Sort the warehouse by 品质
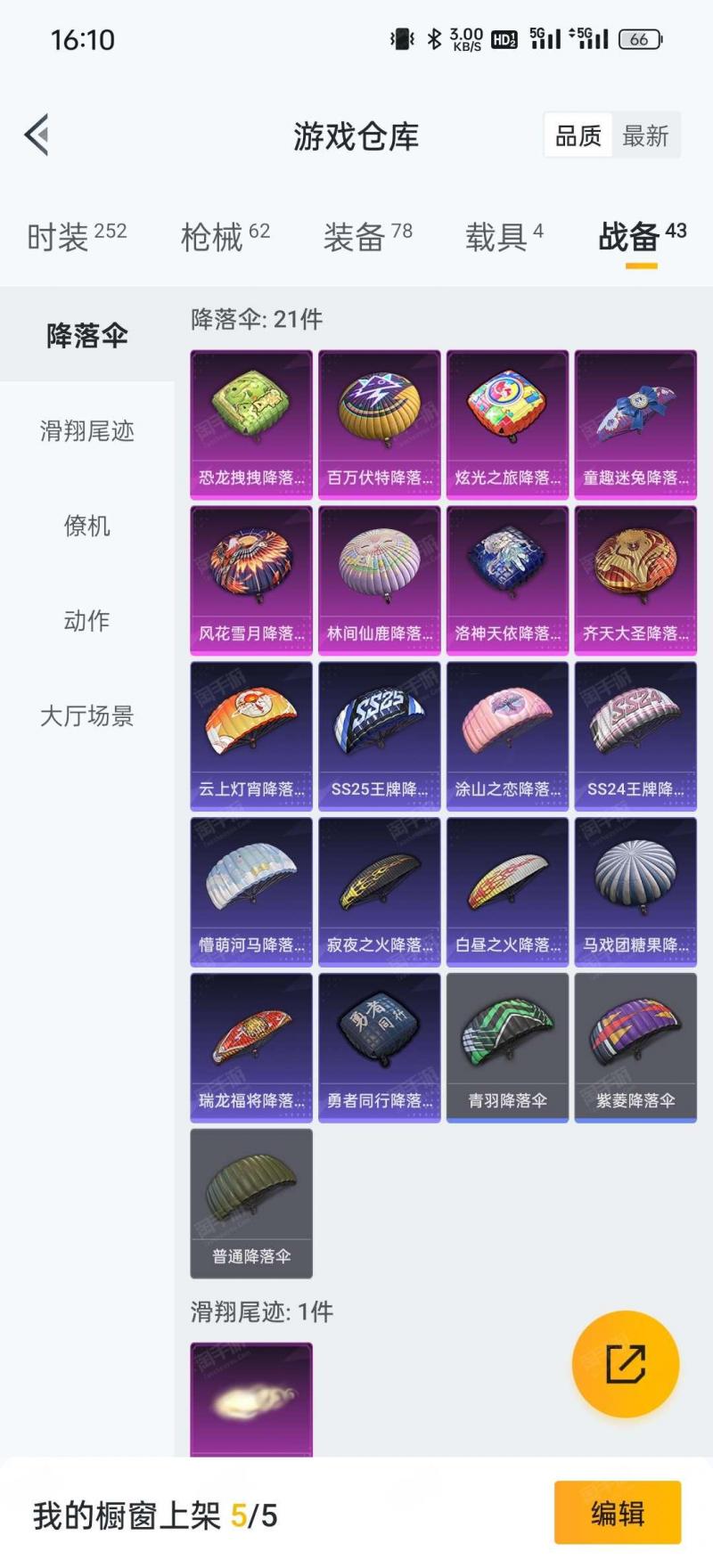The image size is (713, 1568). click(578, 135)
